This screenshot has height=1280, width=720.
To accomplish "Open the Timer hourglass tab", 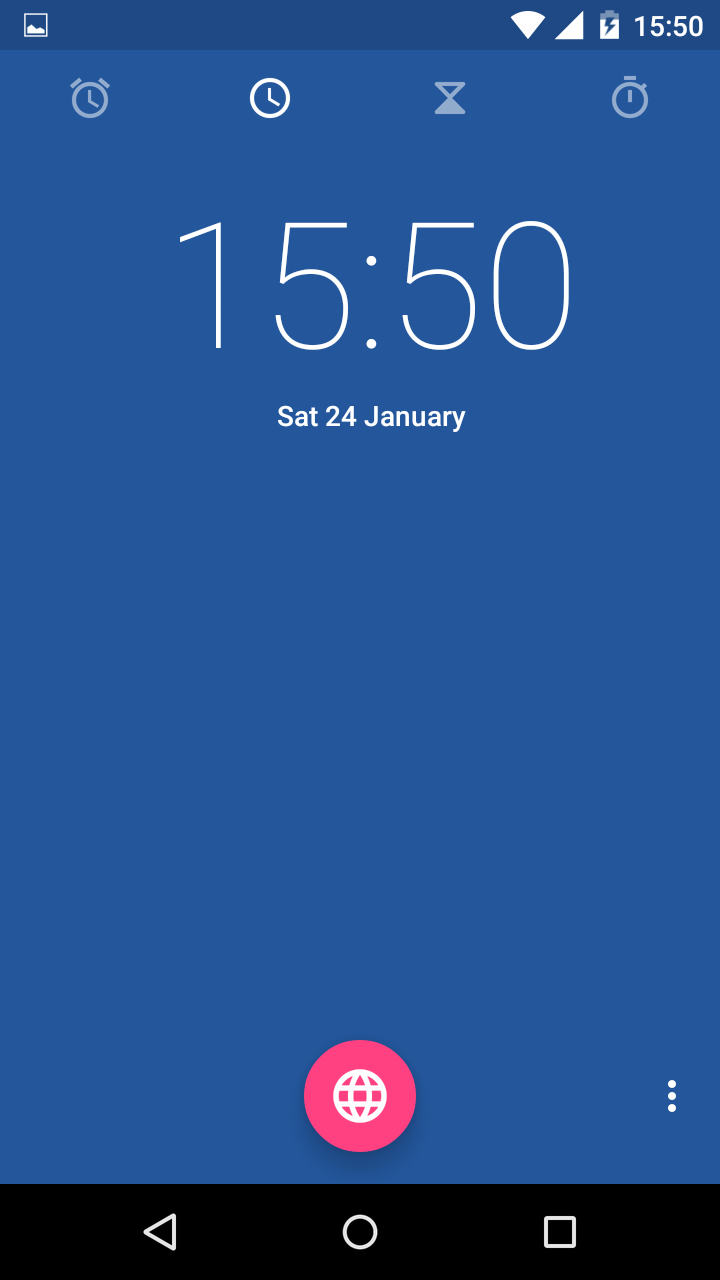I will 450,98.
